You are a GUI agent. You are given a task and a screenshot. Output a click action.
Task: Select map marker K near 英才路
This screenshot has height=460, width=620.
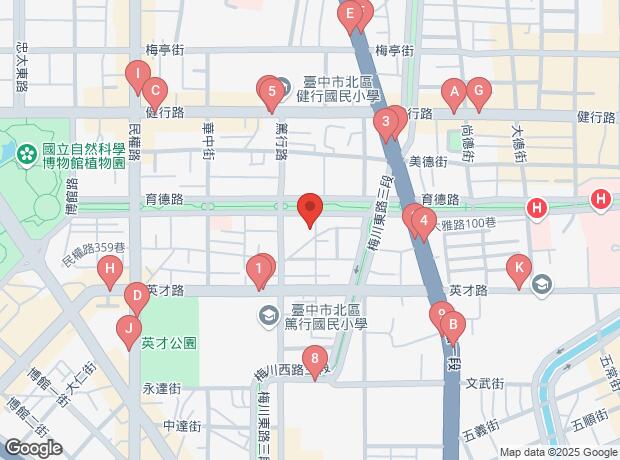[518, 269]
